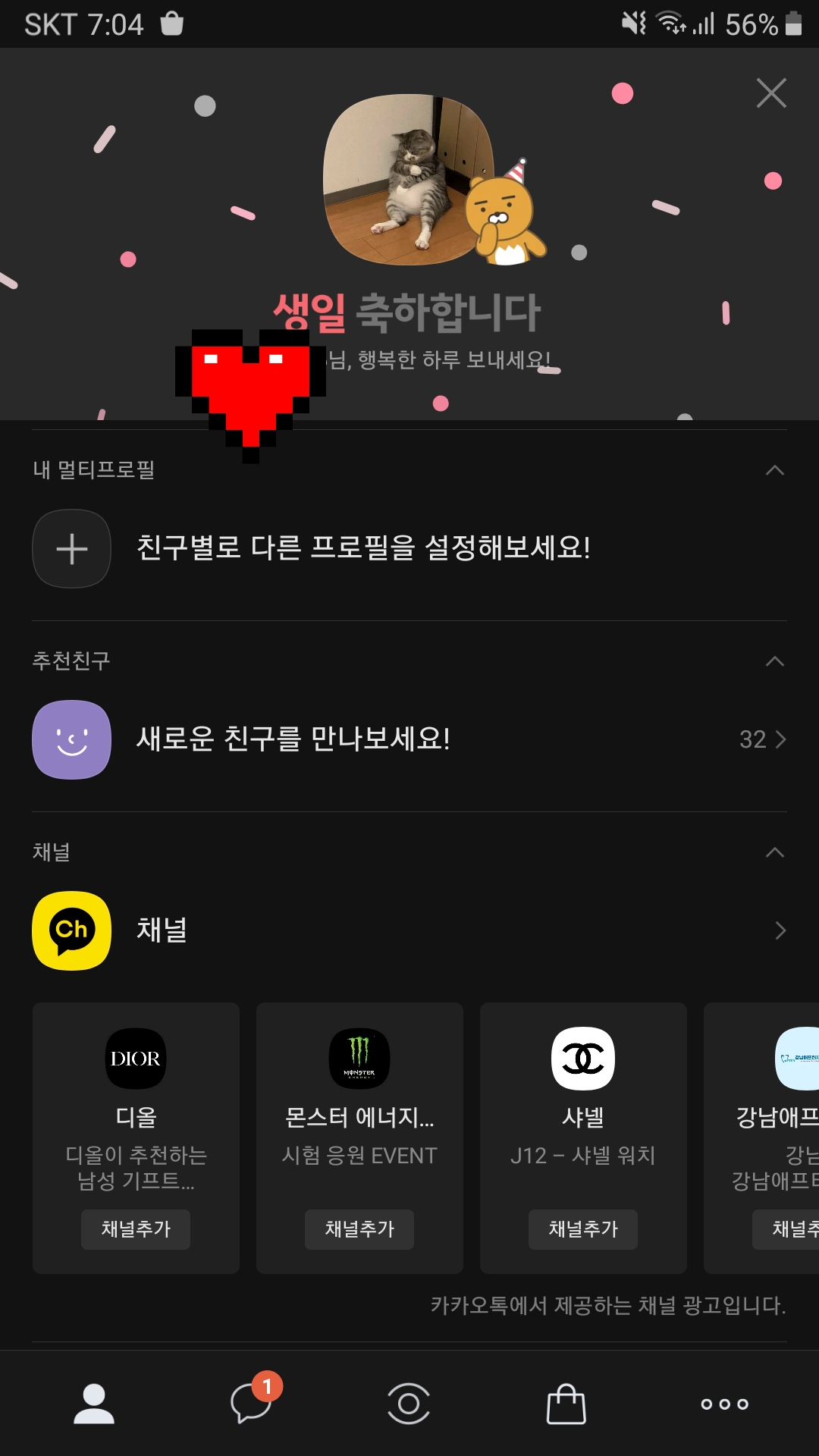Collapse the 추천친구 section
The width and height of the screenshot is (819, 1456).
point(774,661)
